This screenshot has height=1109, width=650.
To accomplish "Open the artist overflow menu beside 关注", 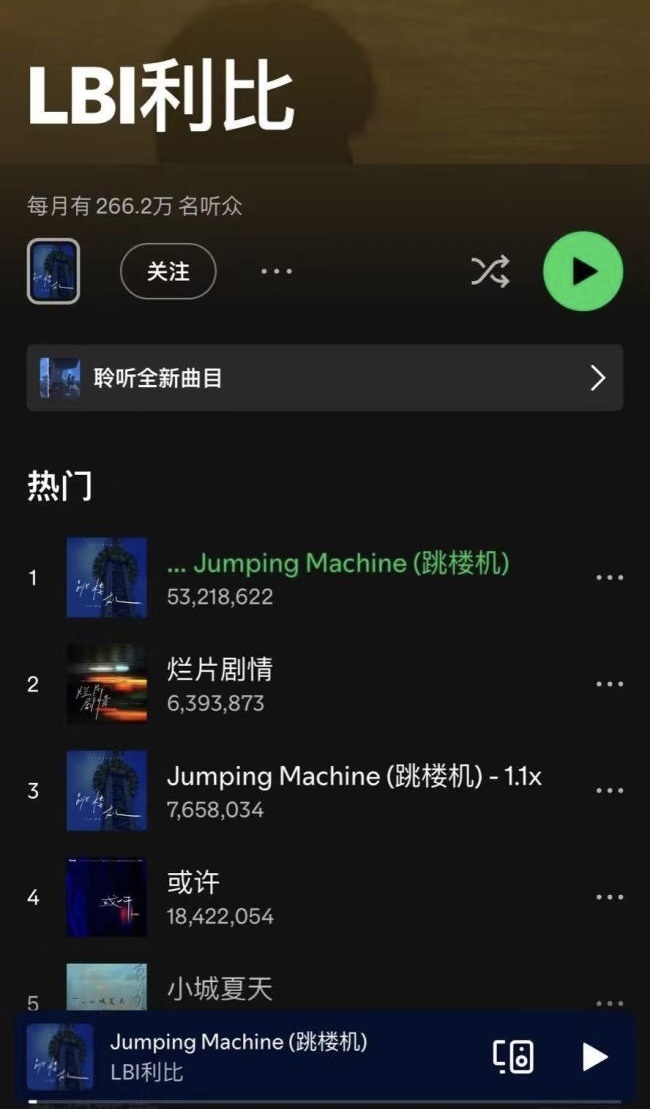I will pos(276,271).
